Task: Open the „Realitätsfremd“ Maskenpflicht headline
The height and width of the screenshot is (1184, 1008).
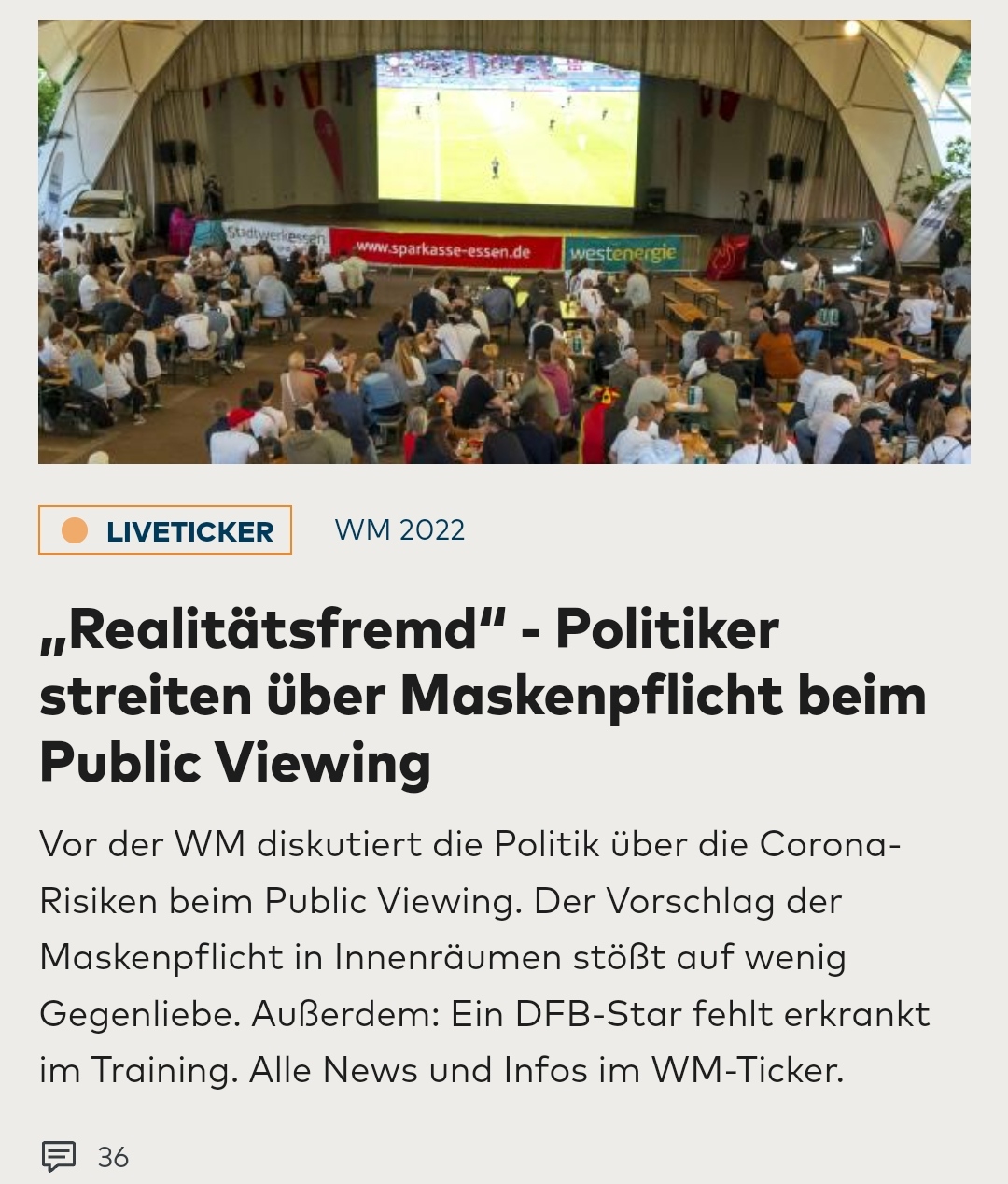Action: (483, 696)
